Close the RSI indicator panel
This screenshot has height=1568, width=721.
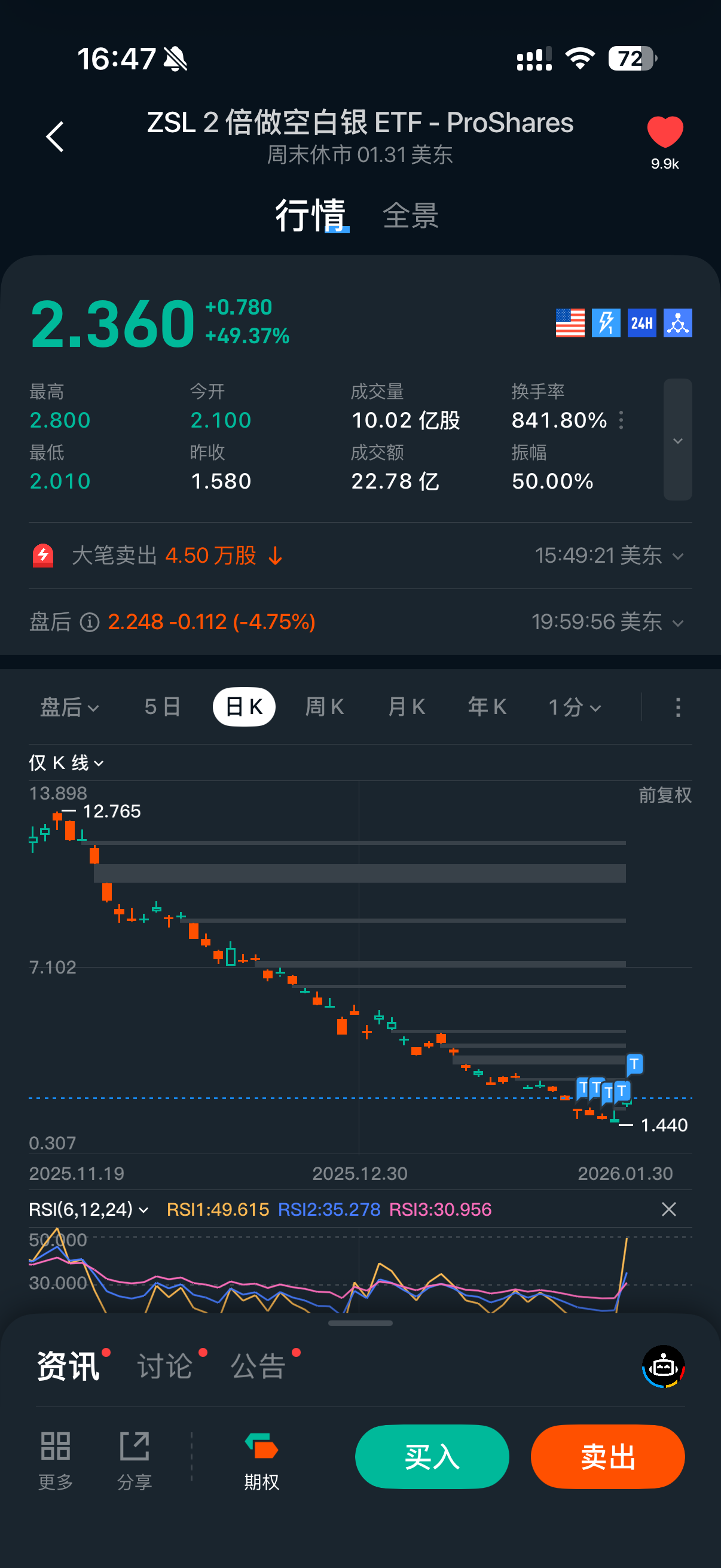point(668,1209)
